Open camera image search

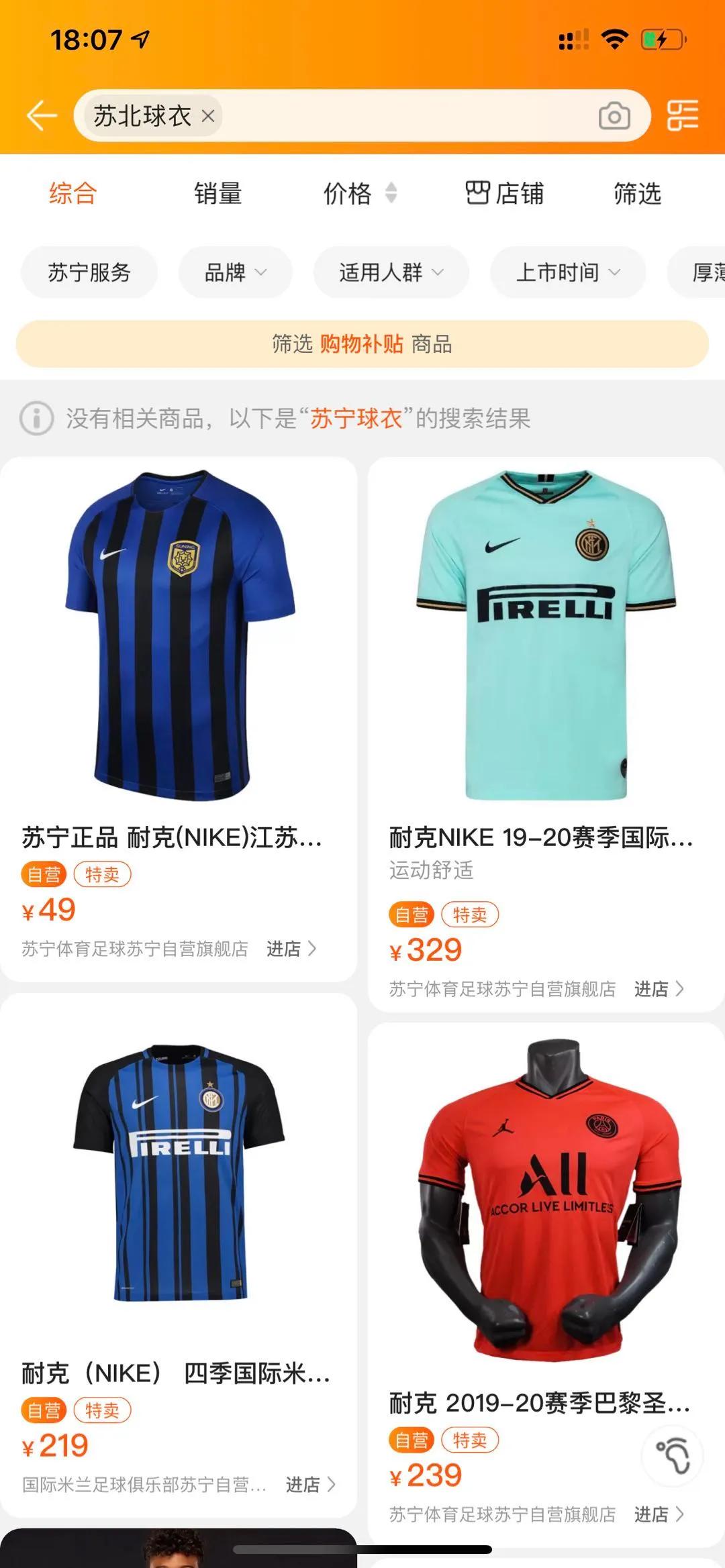coord(614,116)
